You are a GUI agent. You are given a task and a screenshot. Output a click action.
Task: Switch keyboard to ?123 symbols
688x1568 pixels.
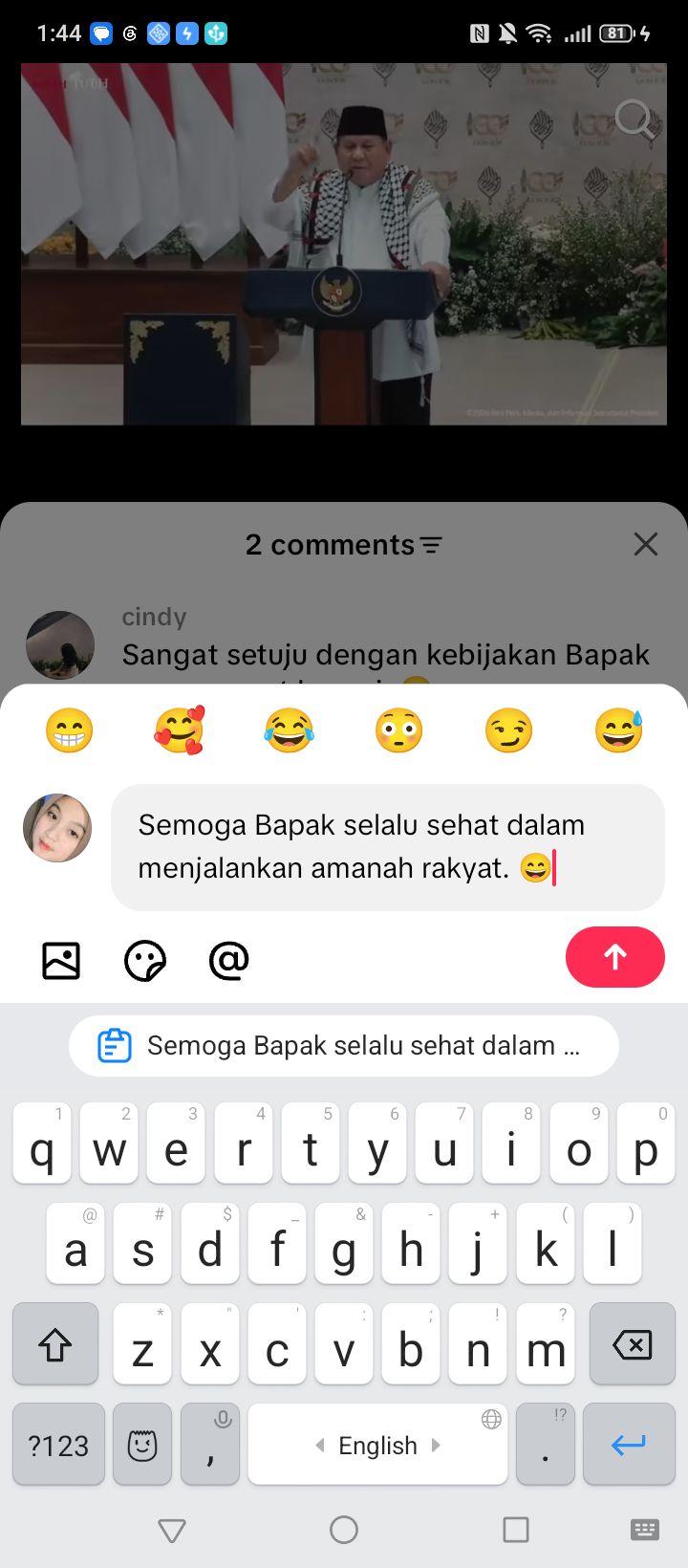point(58,1445)
